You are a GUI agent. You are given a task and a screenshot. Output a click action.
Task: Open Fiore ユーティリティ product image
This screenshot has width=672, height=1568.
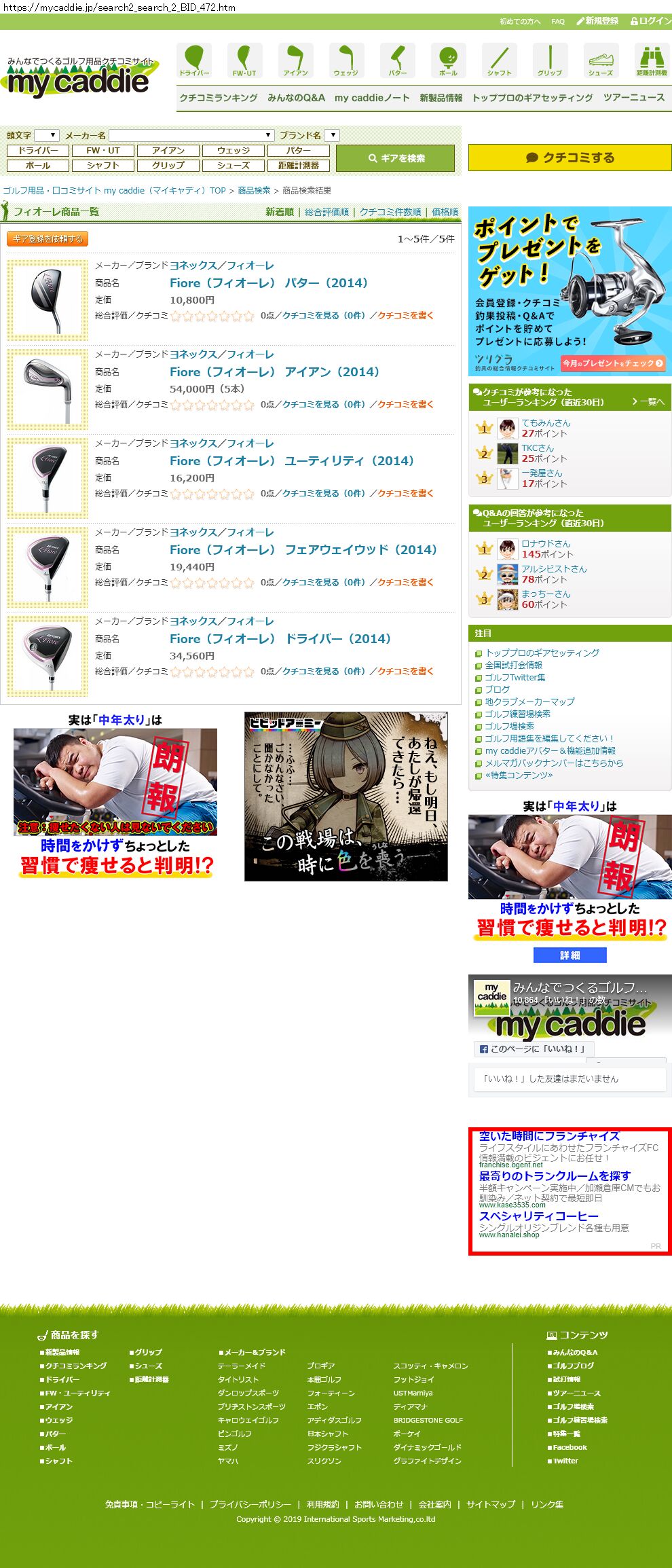click(48, 478)
